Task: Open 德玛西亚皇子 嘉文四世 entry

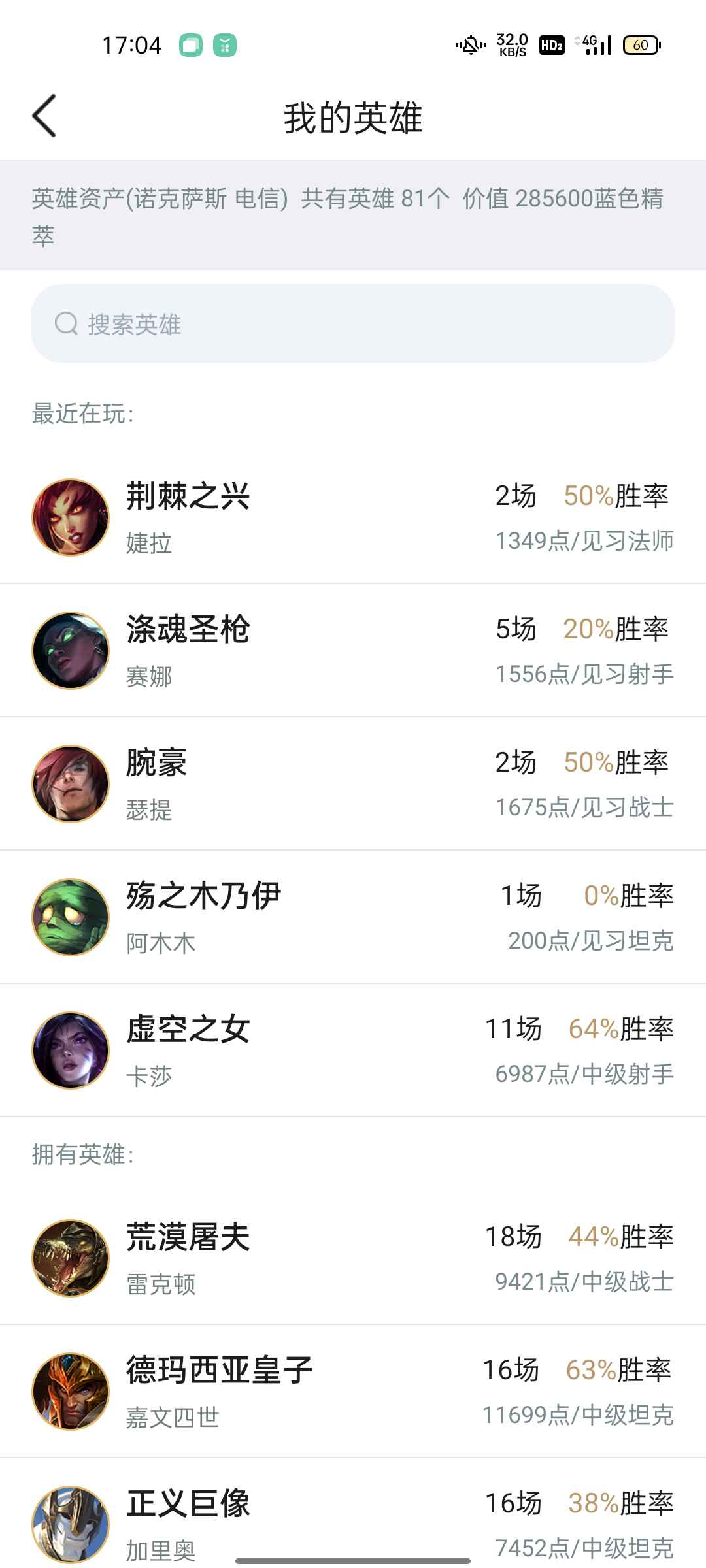Action: tap(353, 1392)
